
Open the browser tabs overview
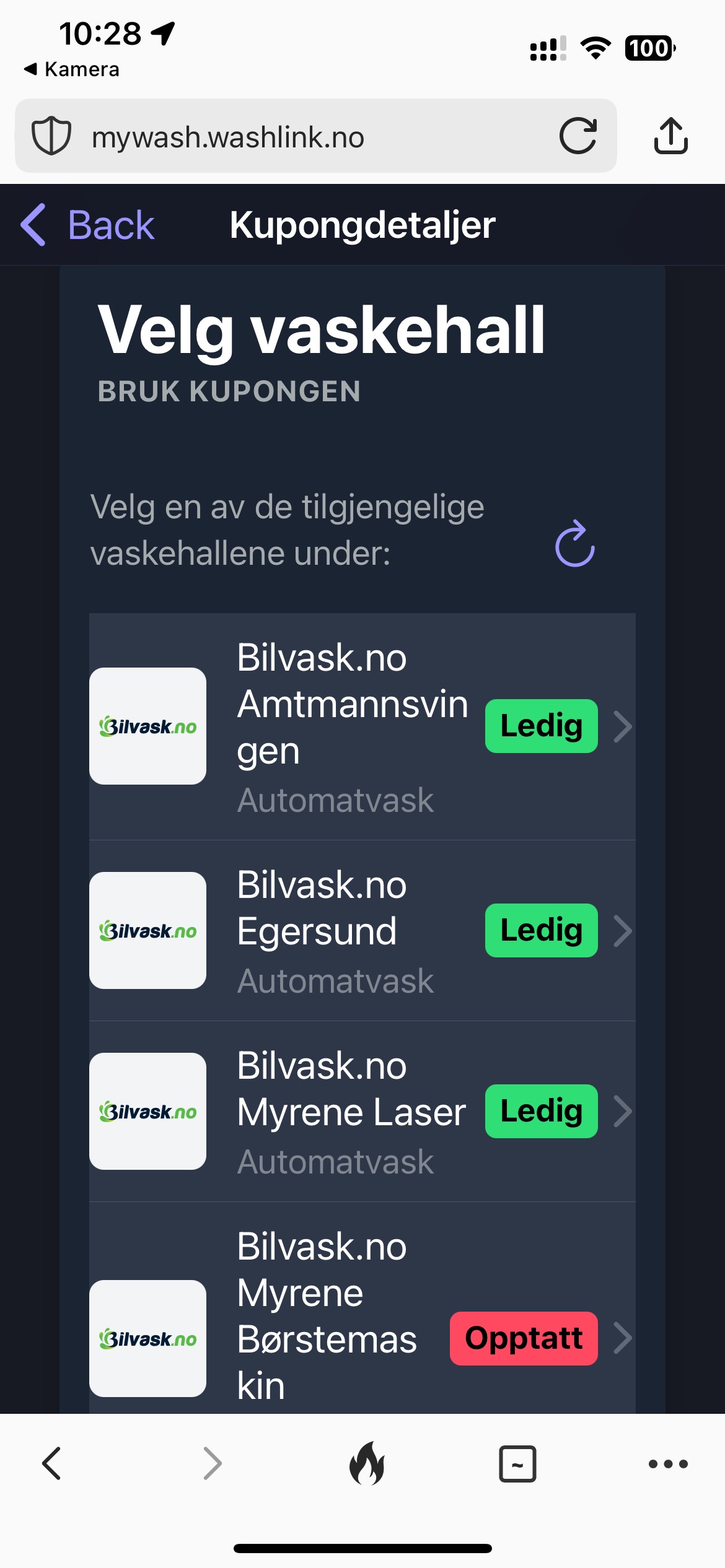coord(517,1464)
